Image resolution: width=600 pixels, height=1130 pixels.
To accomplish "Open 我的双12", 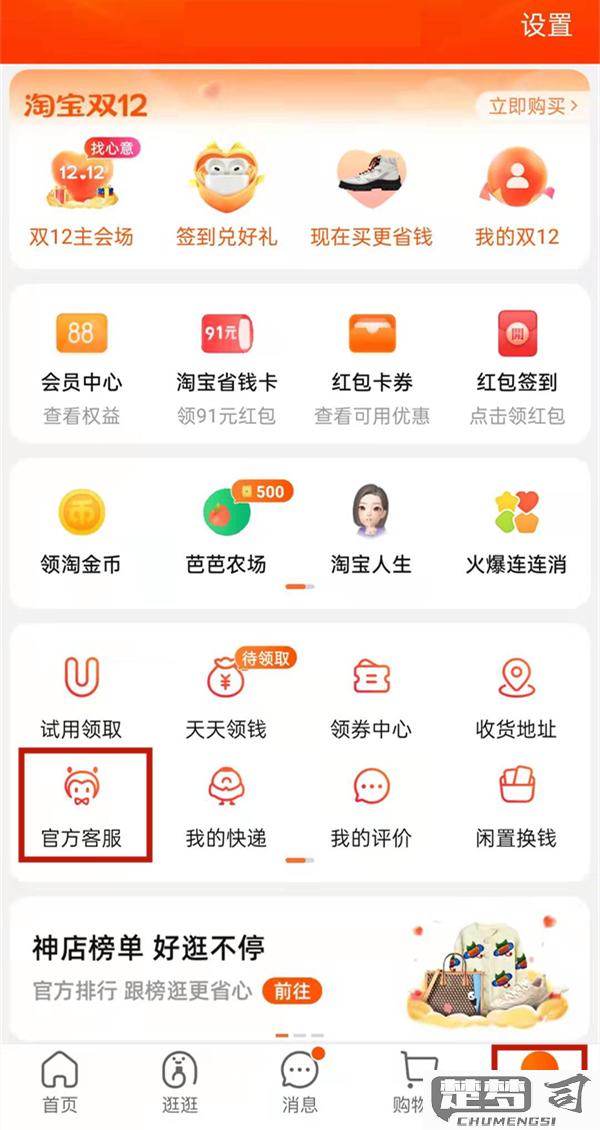I will (x=516, y=196).
